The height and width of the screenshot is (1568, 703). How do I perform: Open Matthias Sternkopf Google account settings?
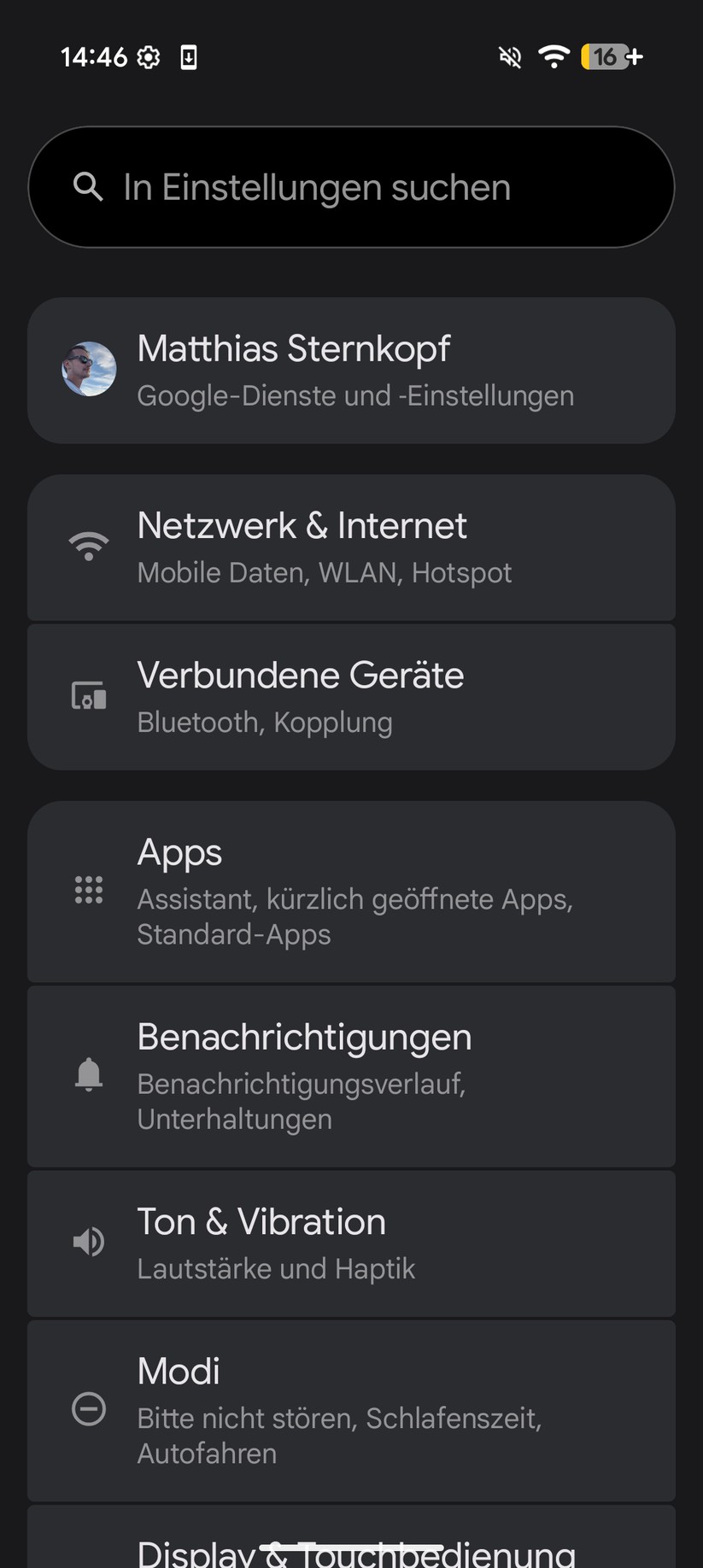(x=351, y=371)
